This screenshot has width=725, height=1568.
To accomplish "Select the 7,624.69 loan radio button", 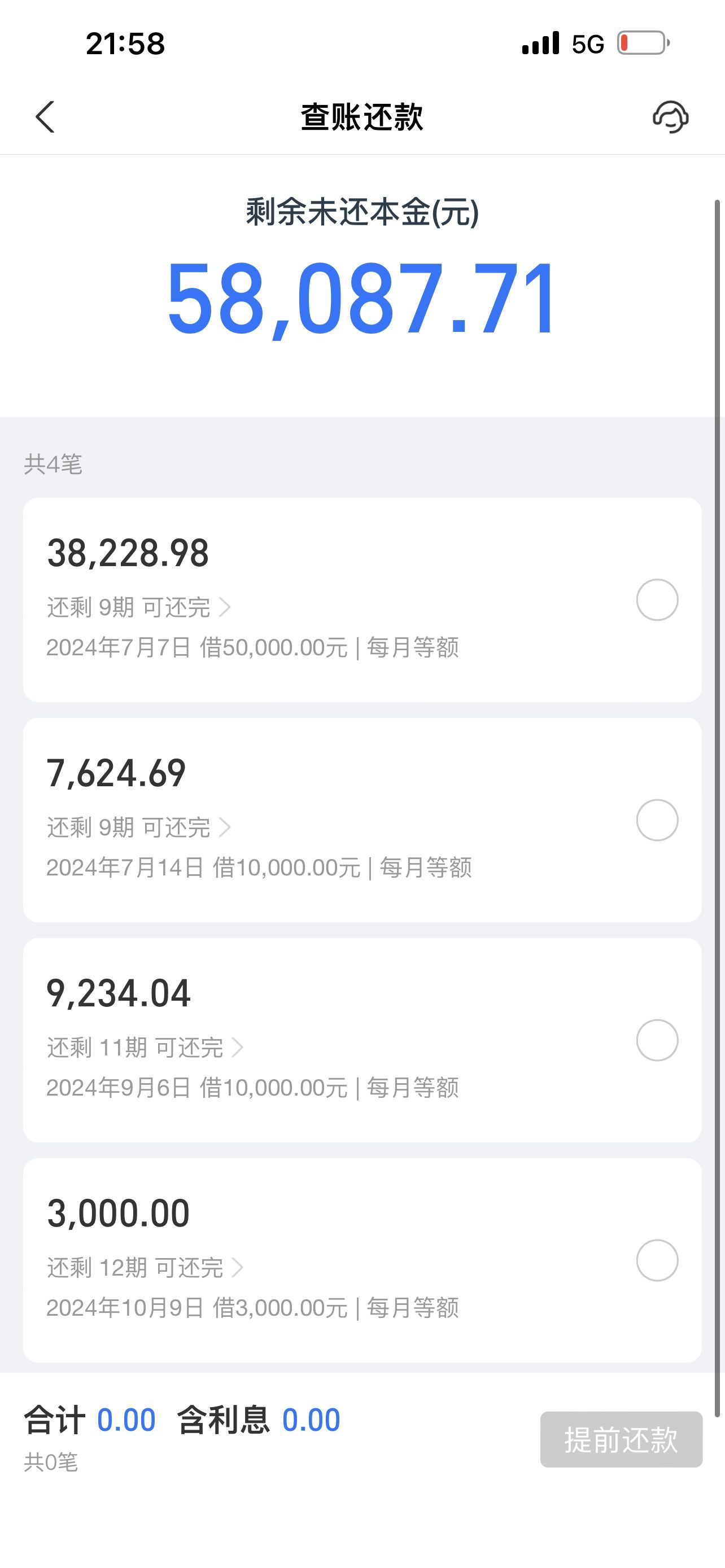I will pyautogui.click(x=657, y=821).
